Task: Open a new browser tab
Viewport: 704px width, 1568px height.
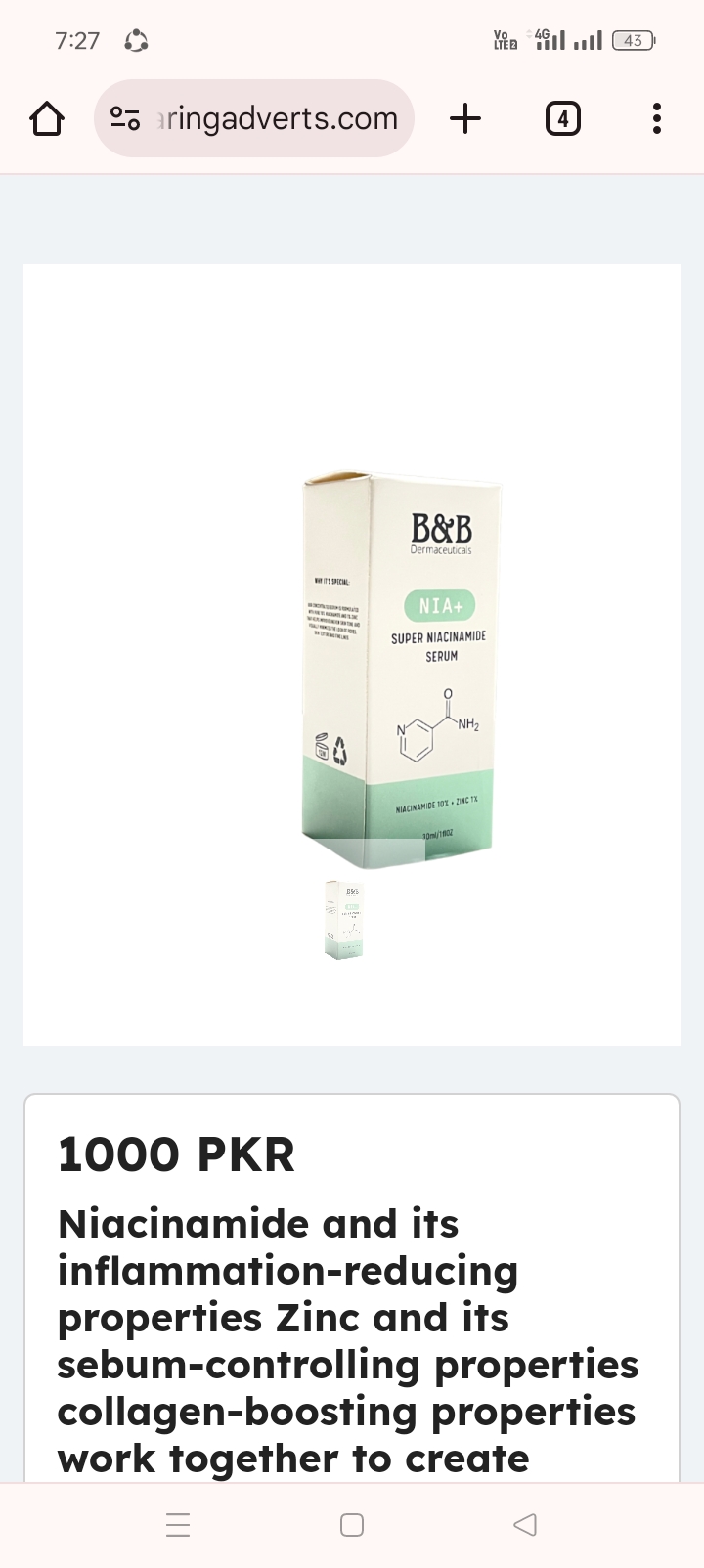Action: point(465,119)
